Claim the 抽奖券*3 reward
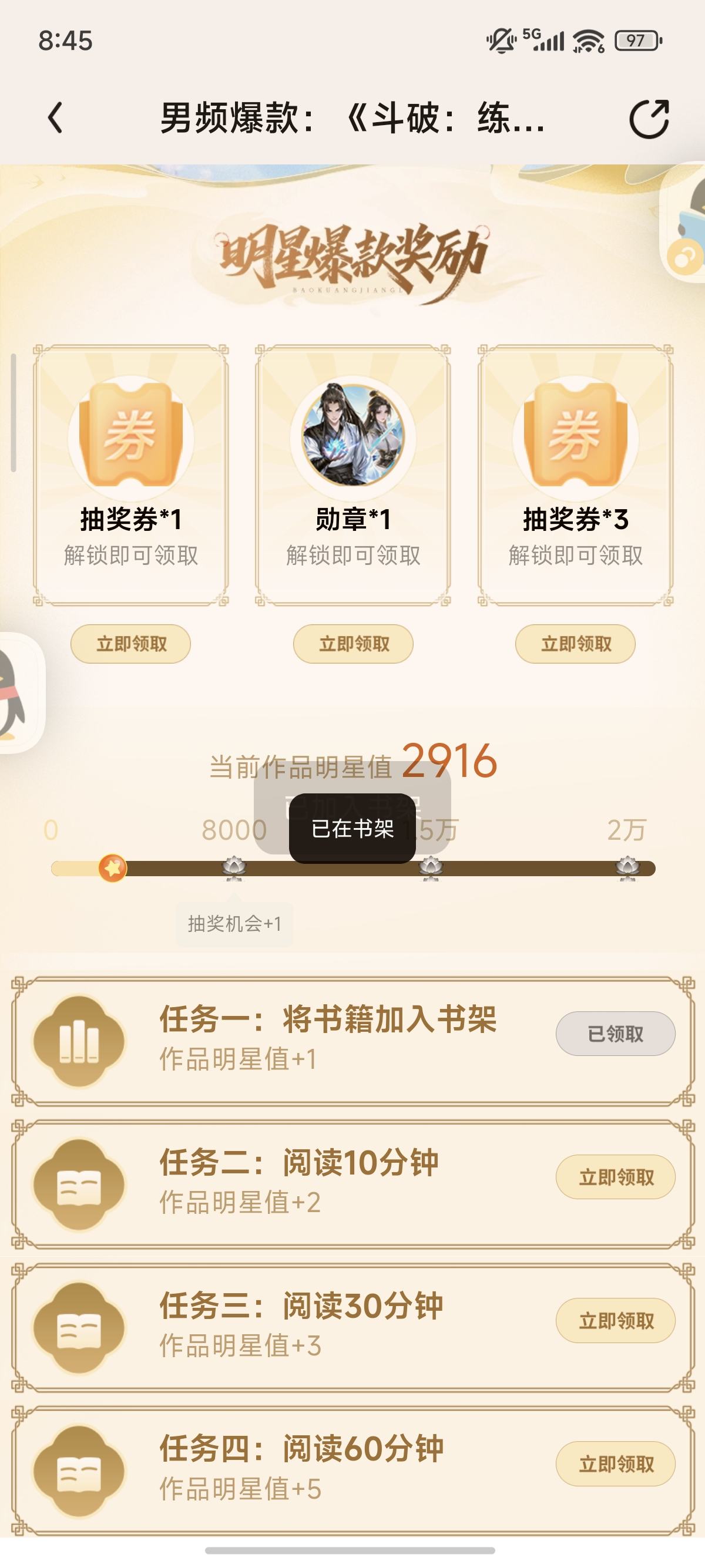 tap(575, 644)
